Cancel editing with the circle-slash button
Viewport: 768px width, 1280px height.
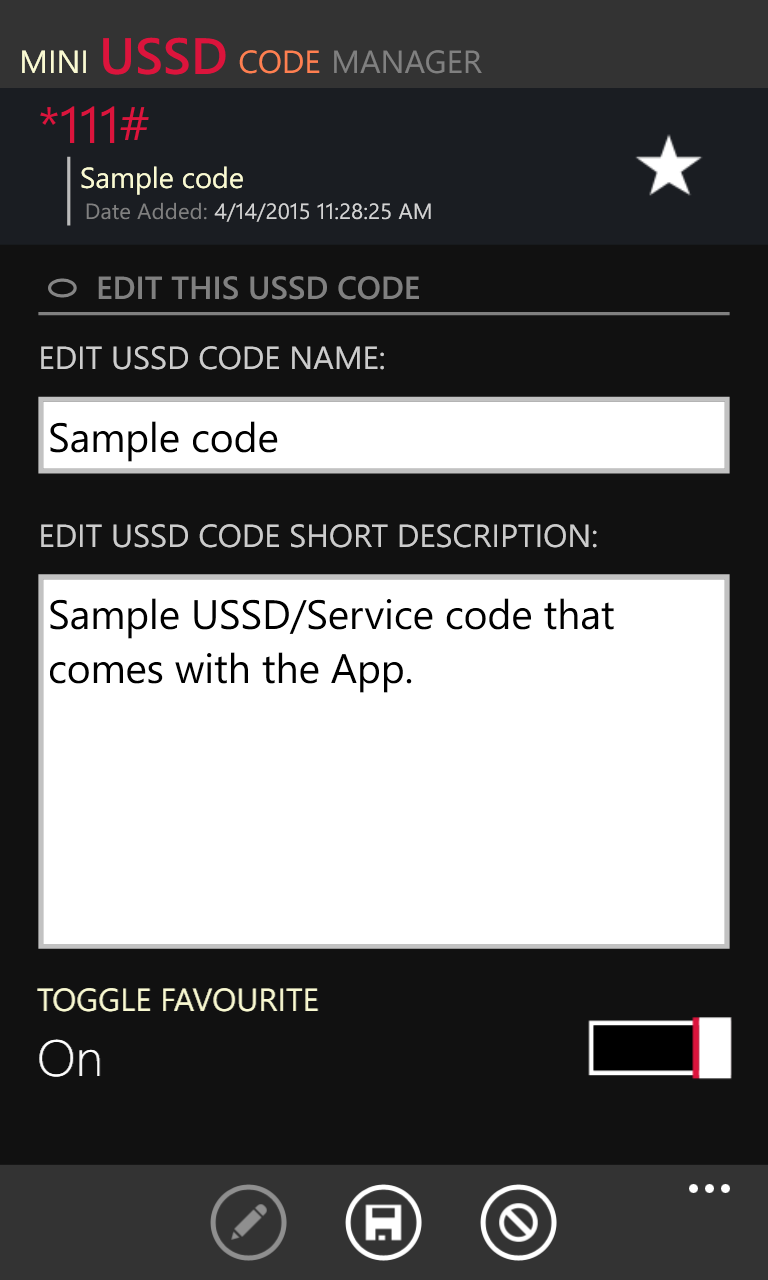[518, 1222]
